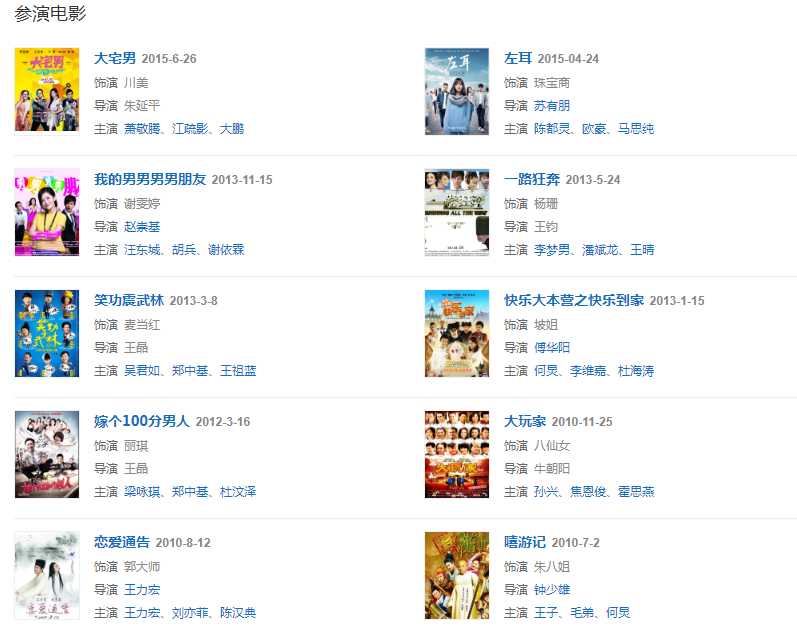View actor 霍思燕's page
Screen dimensions: 797x632
pyautogui.click(x=636, y=492)
